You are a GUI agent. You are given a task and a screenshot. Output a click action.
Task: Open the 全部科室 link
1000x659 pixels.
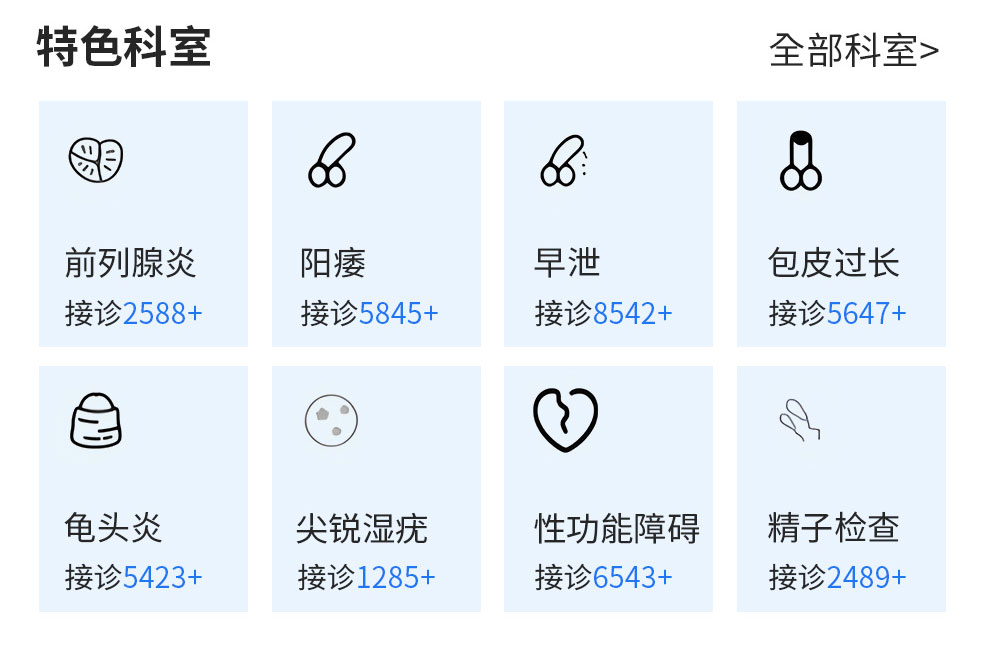point(853,50)
